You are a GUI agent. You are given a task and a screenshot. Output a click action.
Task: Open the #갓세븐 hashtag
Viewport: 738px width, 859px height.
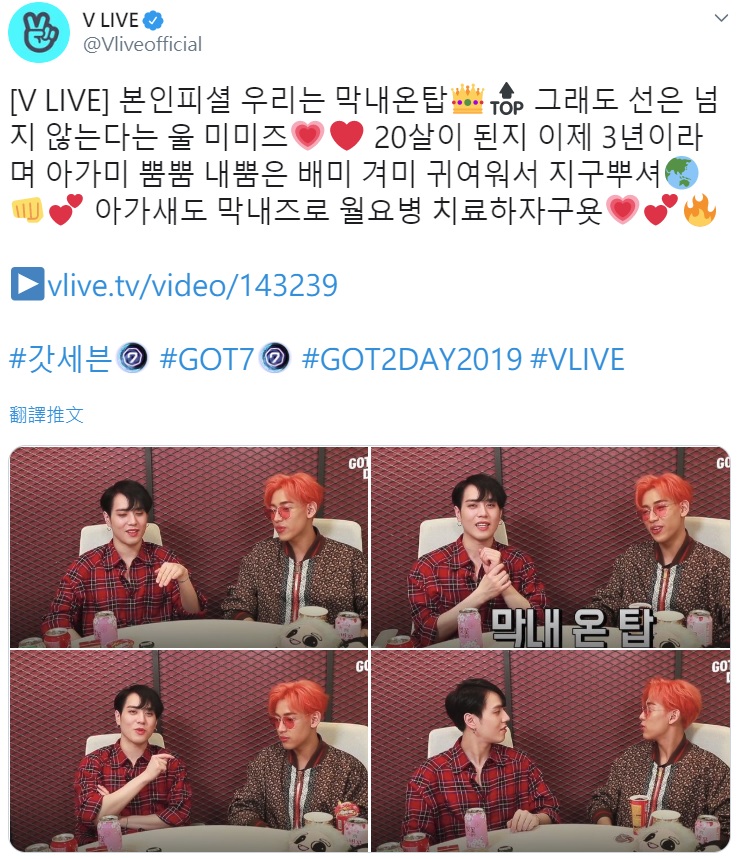click(60, 358)
